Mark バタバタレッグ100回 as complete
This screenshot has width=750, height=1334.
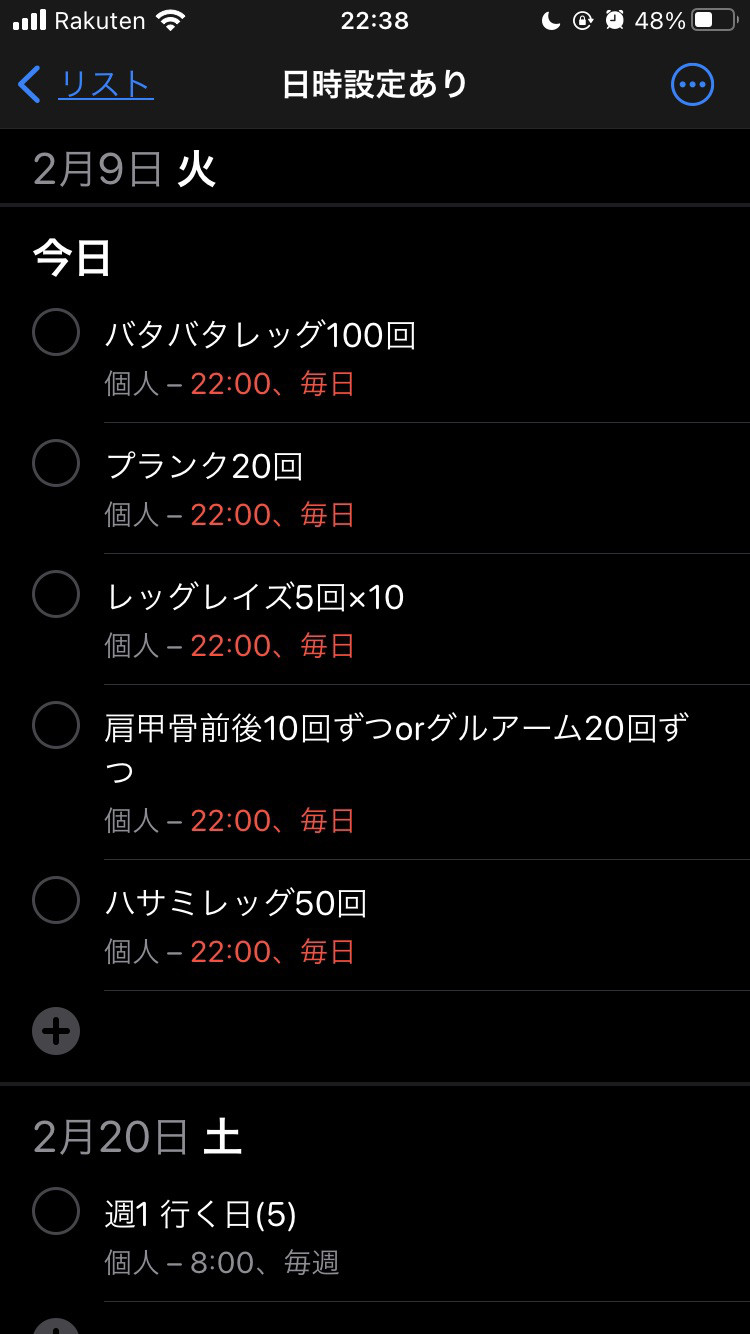coord(56,332)
